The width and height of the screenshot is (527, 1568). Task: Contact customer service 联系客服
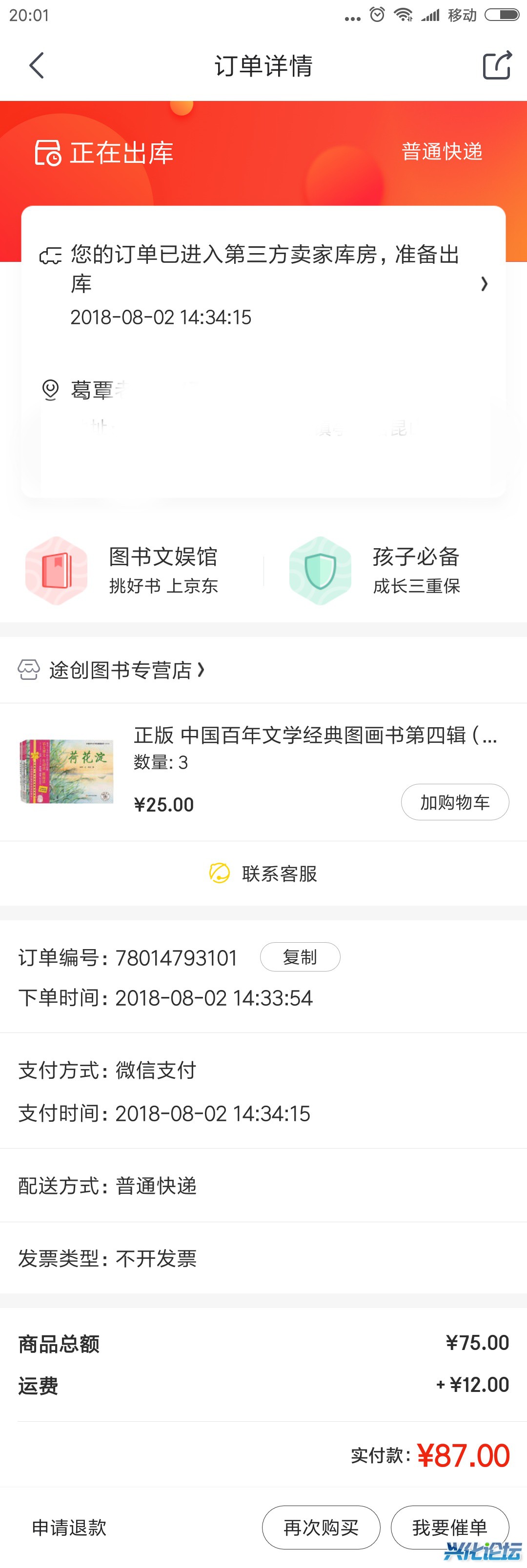pyautogui.click(x=263, y=873)
